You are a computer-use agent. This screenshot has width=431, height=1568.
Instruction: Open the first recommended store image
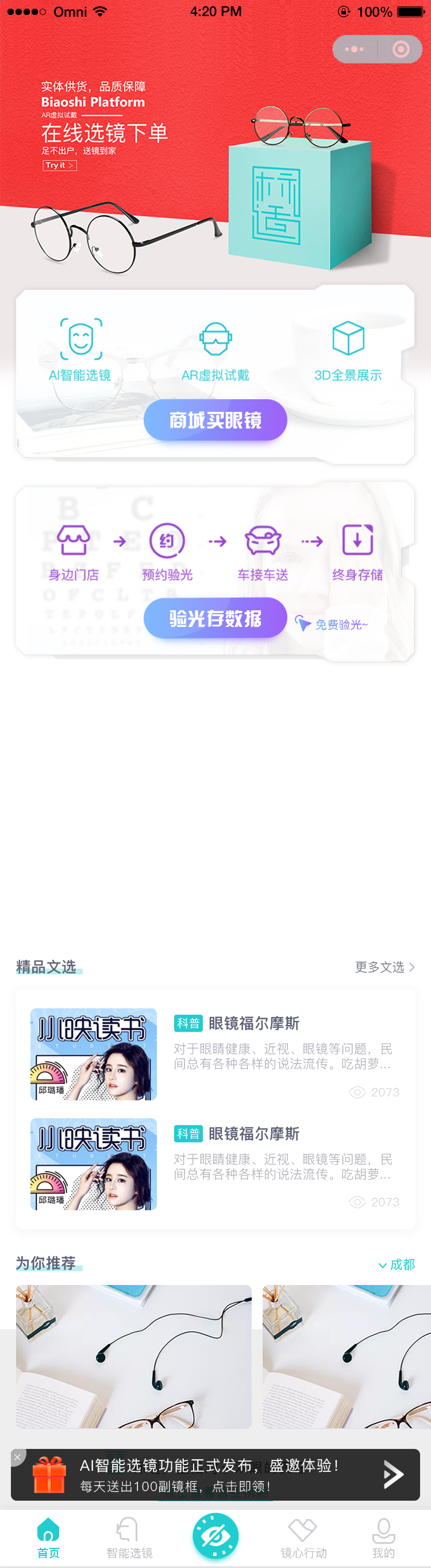pyautogui.click(x=134, y=1356)
